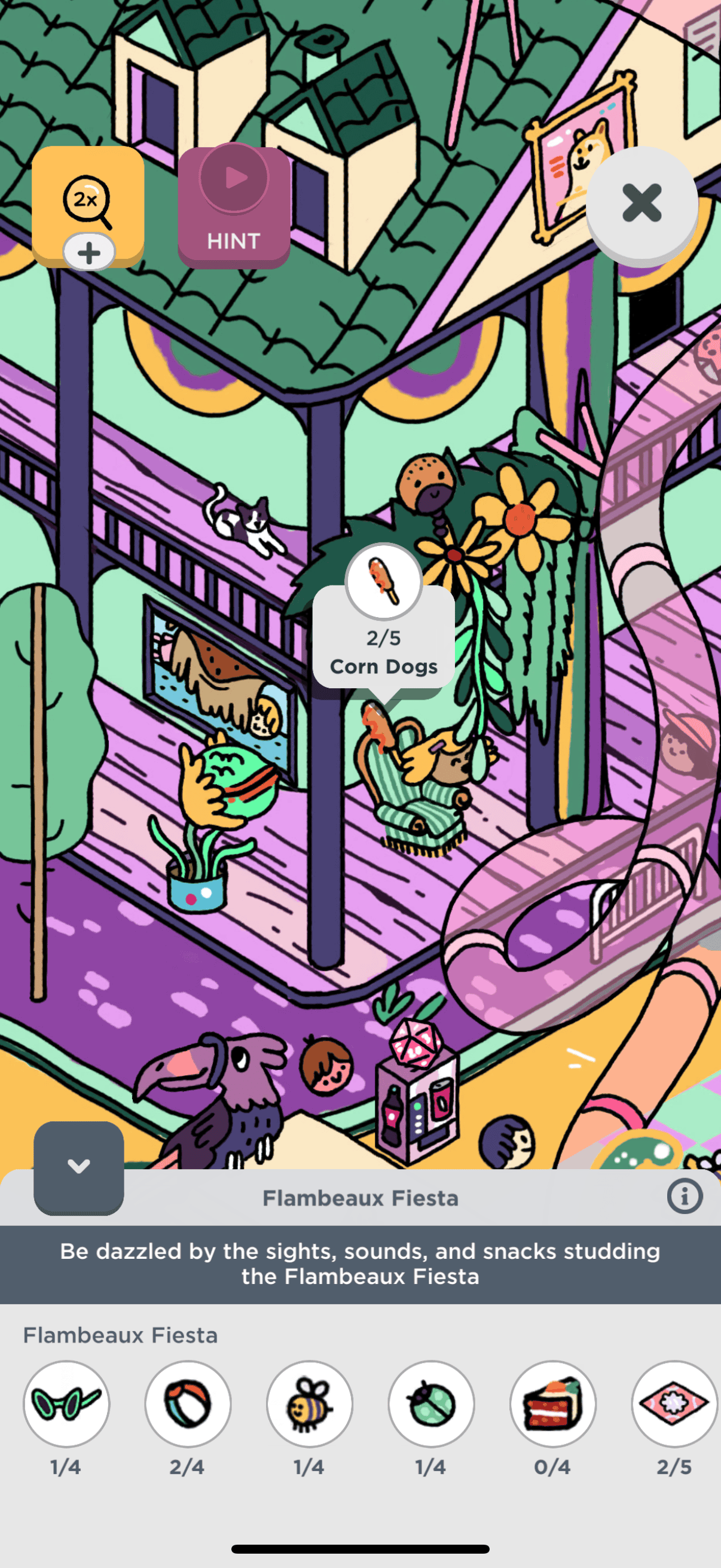
Task: Use the HINT button
Action: tap(234, 207)
